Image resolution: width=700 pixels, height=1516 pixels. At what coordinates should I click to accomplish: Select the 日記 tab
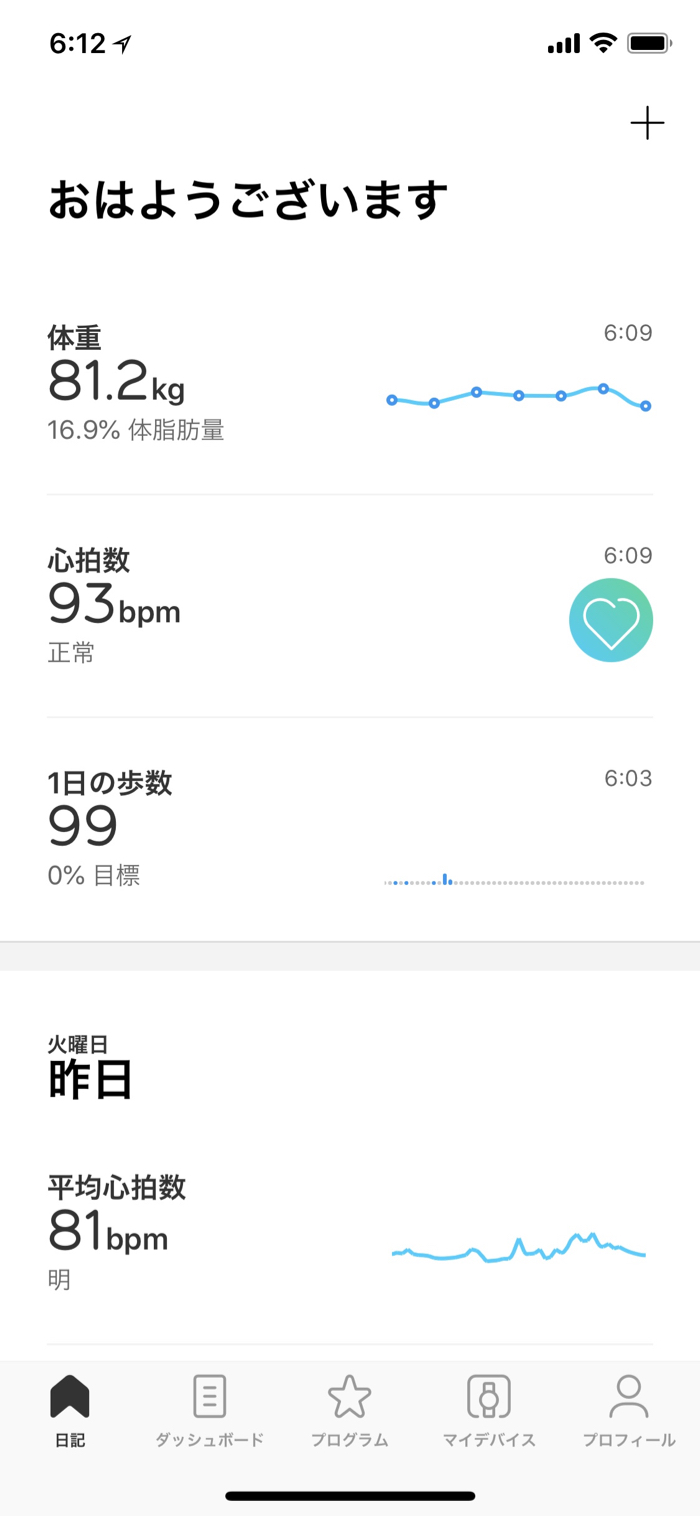point(70,1412)
